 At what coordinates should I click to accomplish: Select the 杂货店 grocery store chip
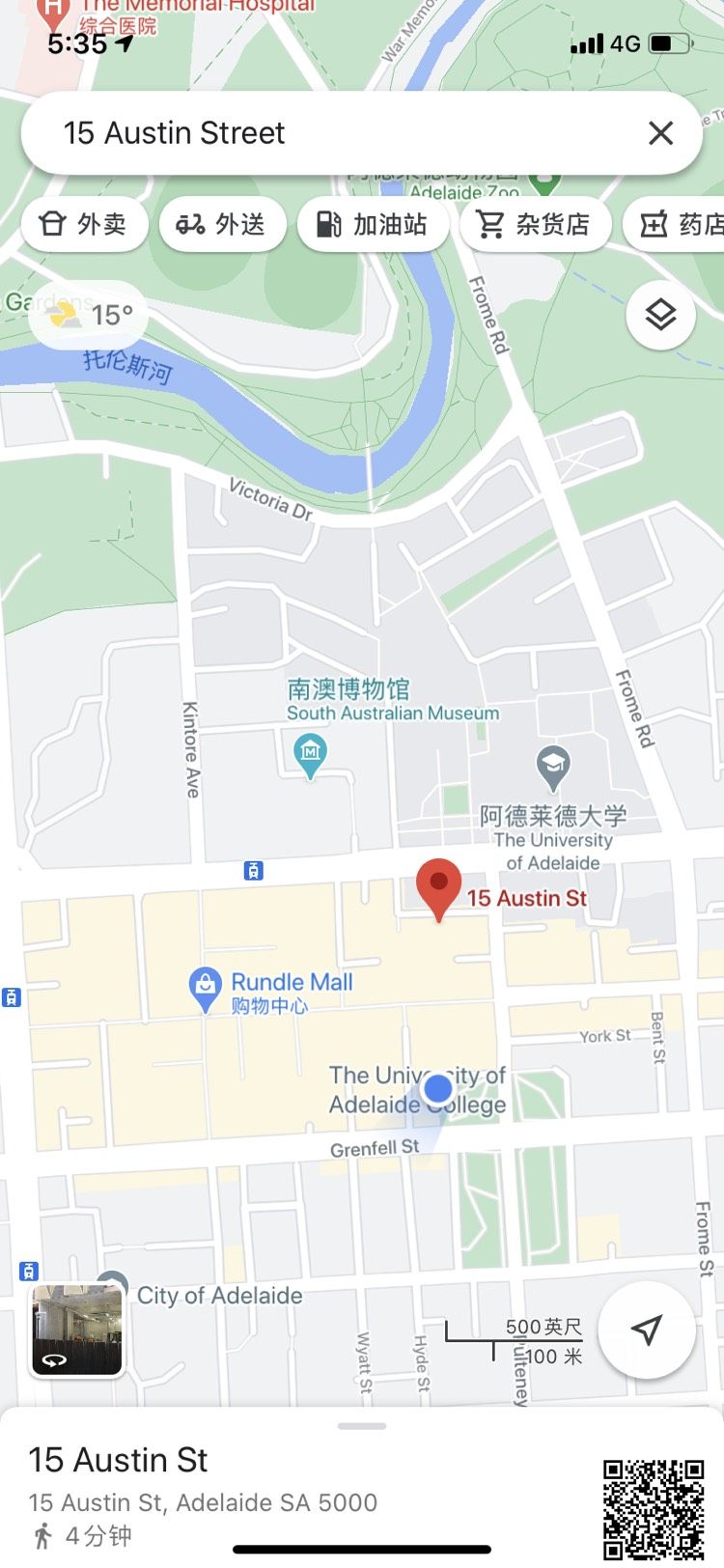535,224
